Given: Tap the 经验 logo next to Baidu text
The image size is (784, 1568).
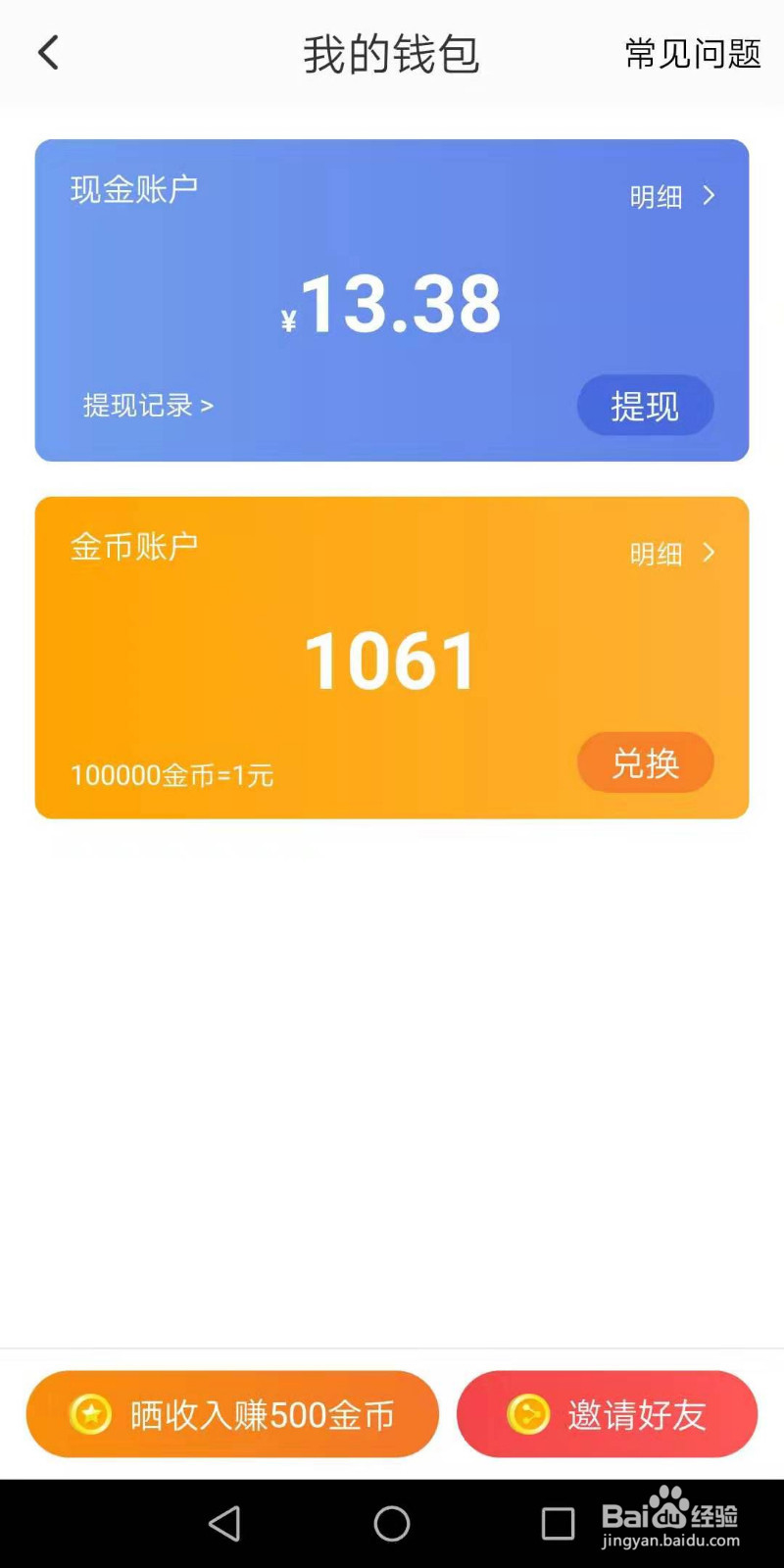Looking at the screenshot, I should pos(716,1515).
